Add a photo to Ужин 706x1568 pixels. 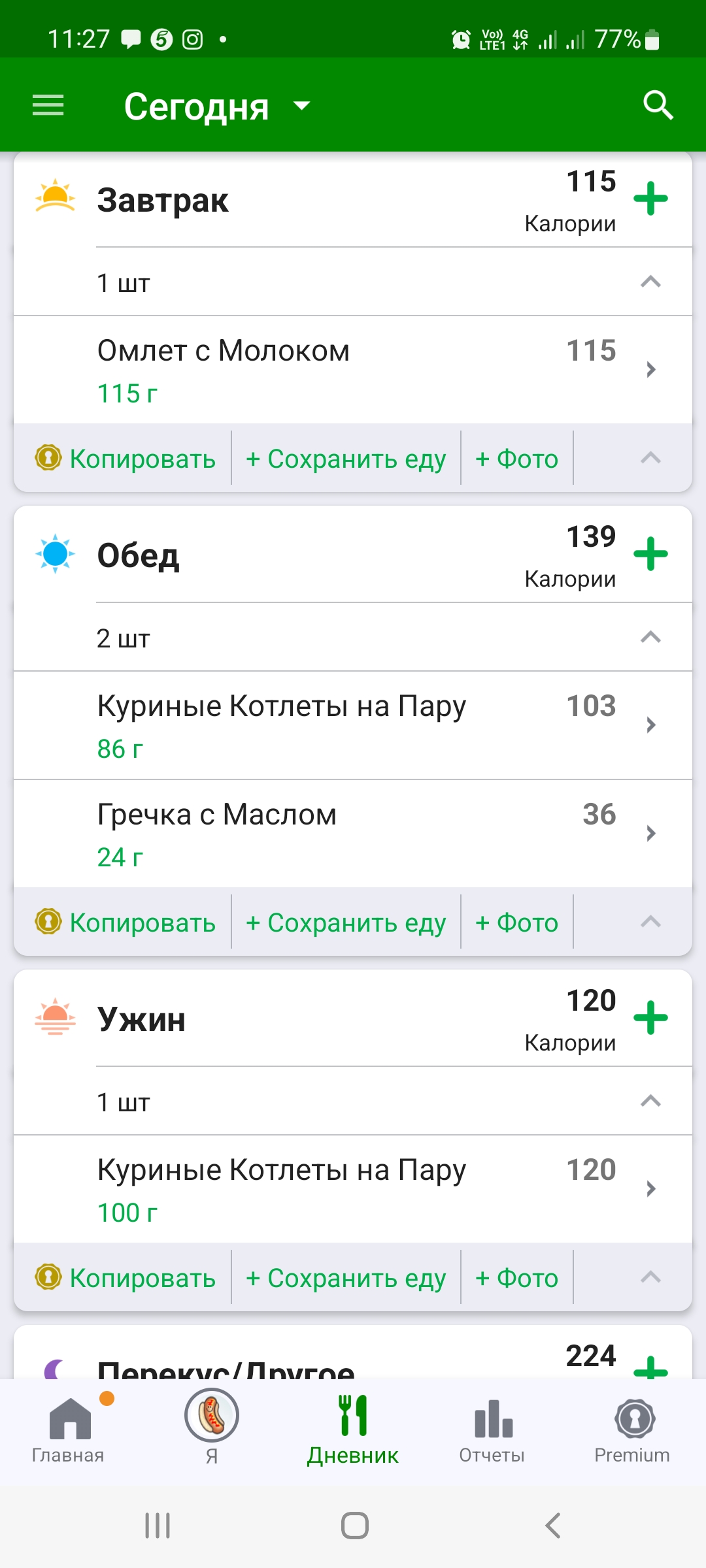pyautogui.click(x=517, y=1279)
